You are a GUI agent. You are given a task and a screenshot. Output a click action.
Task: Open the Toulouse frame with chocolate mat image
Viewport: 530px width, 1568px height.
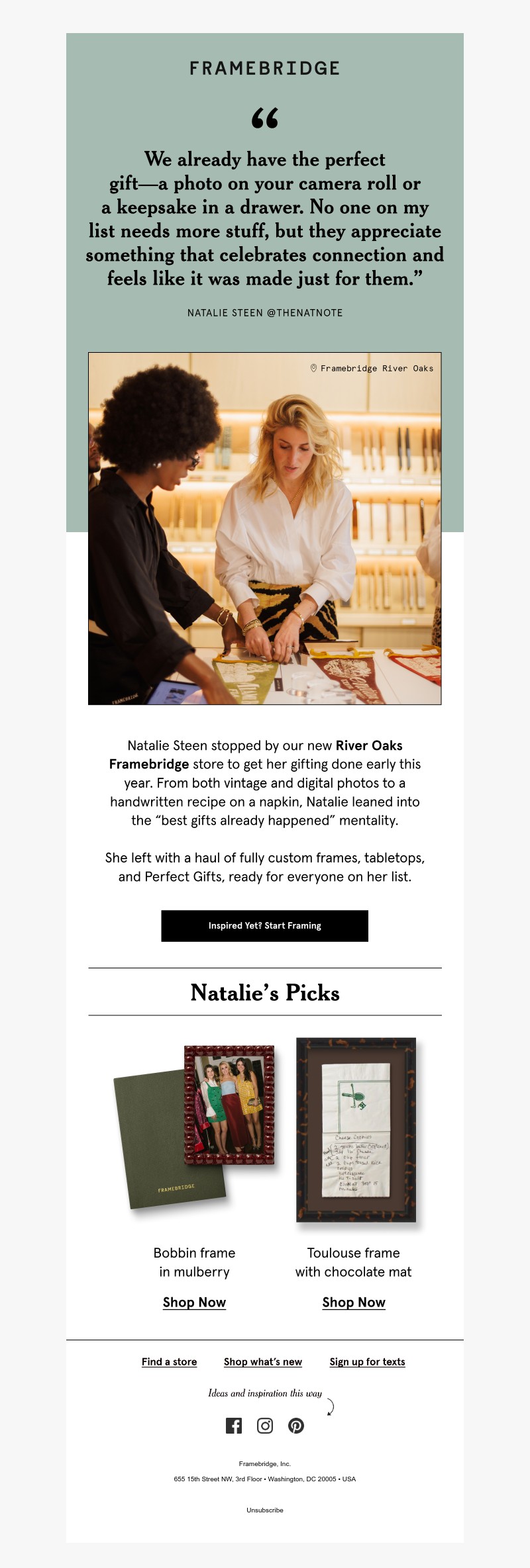tap(355, 1129)
